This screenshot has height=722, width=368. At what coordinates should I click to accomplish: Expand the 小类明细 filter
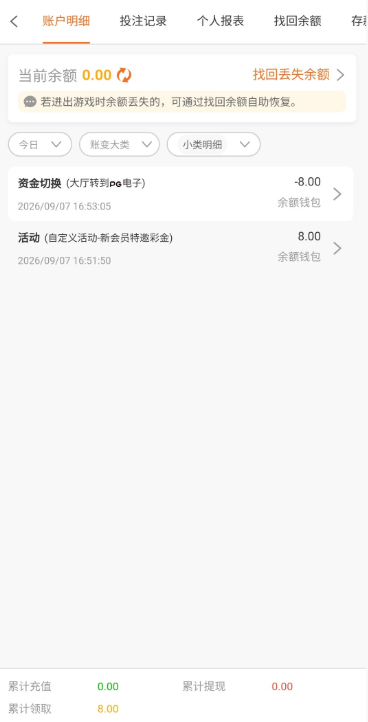click(214, 145)
